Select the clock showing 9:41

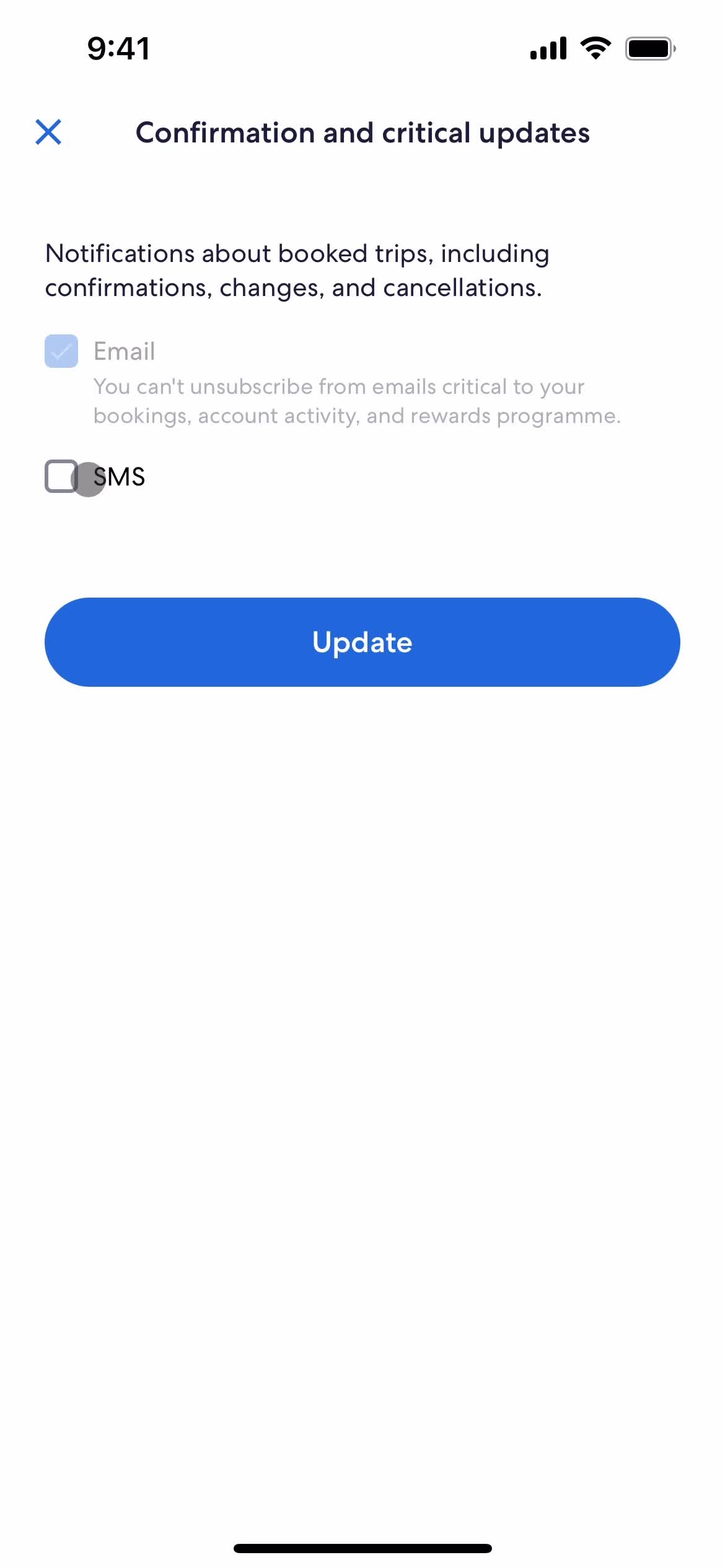118,48
